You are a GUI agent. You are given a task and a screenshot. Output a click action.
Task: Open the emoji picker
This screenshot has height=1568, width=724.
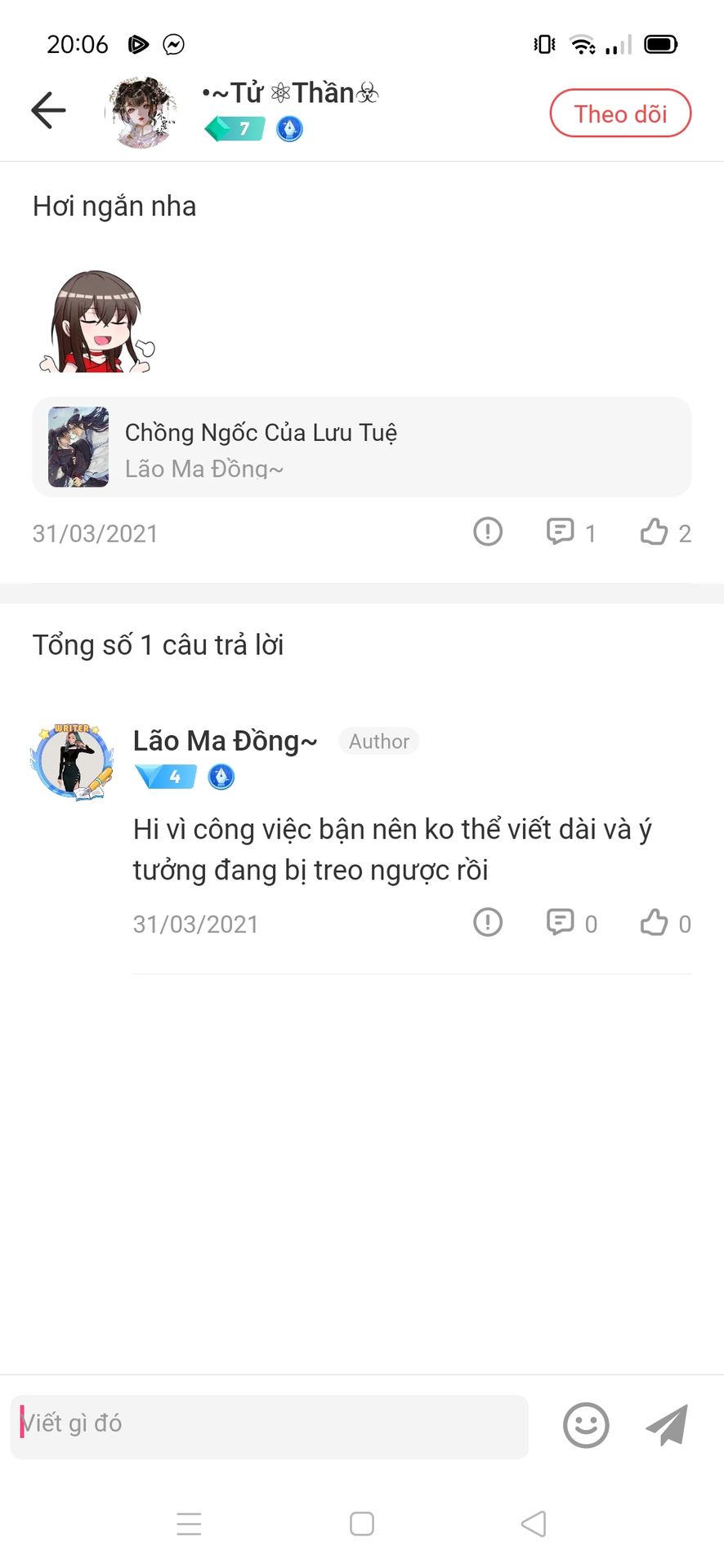[x=586, y=1425]
